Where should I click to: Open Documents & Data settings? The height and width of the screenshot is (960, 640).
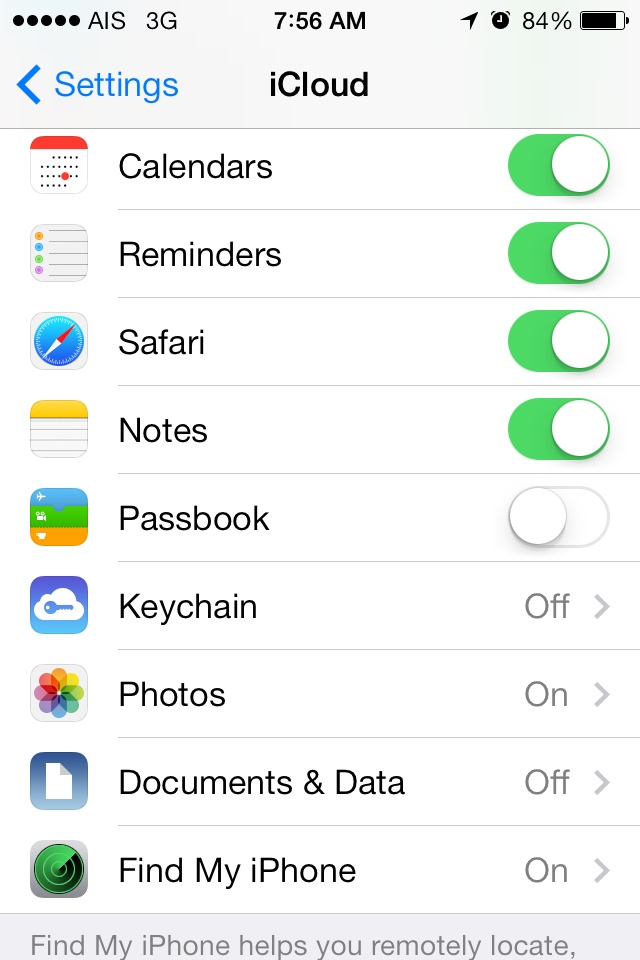[320, 782]
